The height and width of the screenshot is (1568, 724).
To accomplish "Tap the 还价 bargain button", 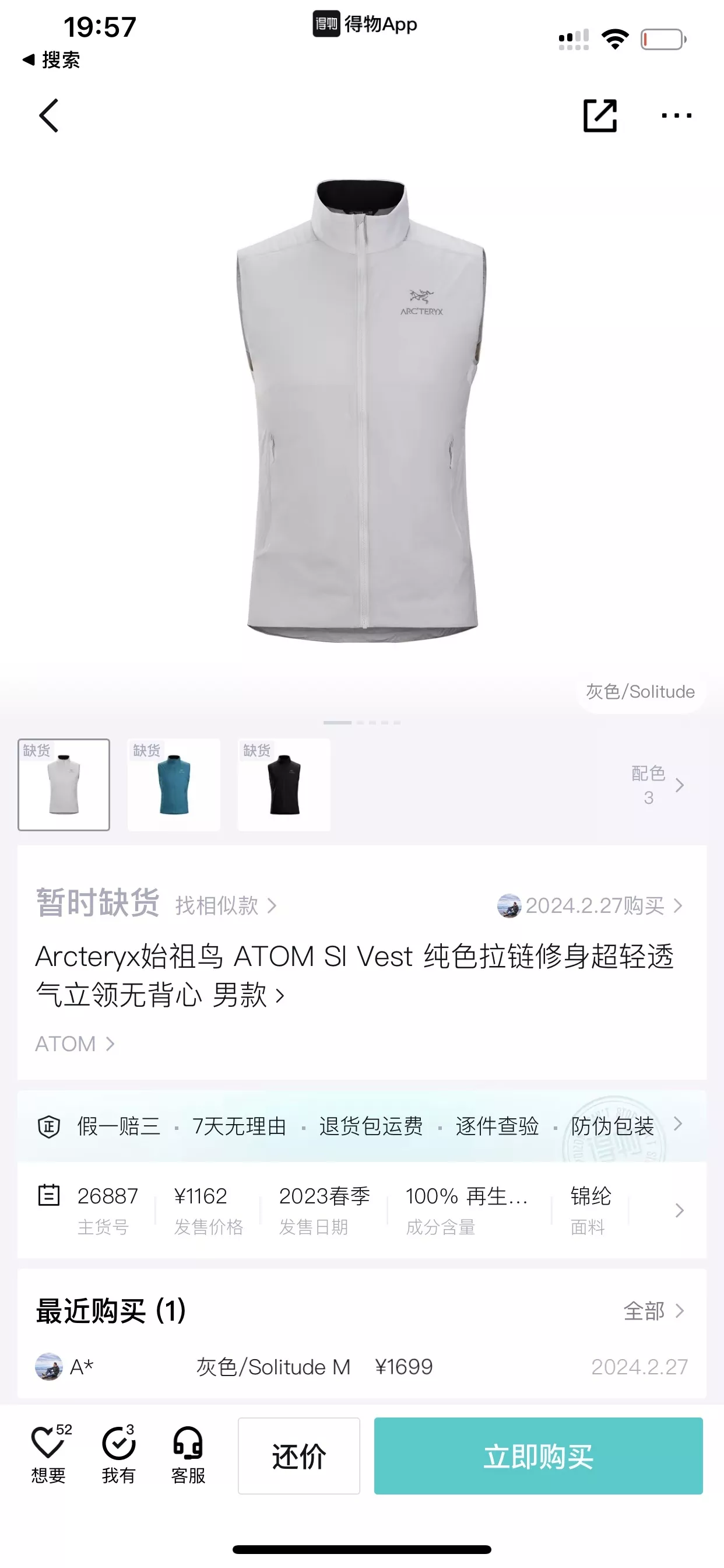I will [x=298, y=1456].
